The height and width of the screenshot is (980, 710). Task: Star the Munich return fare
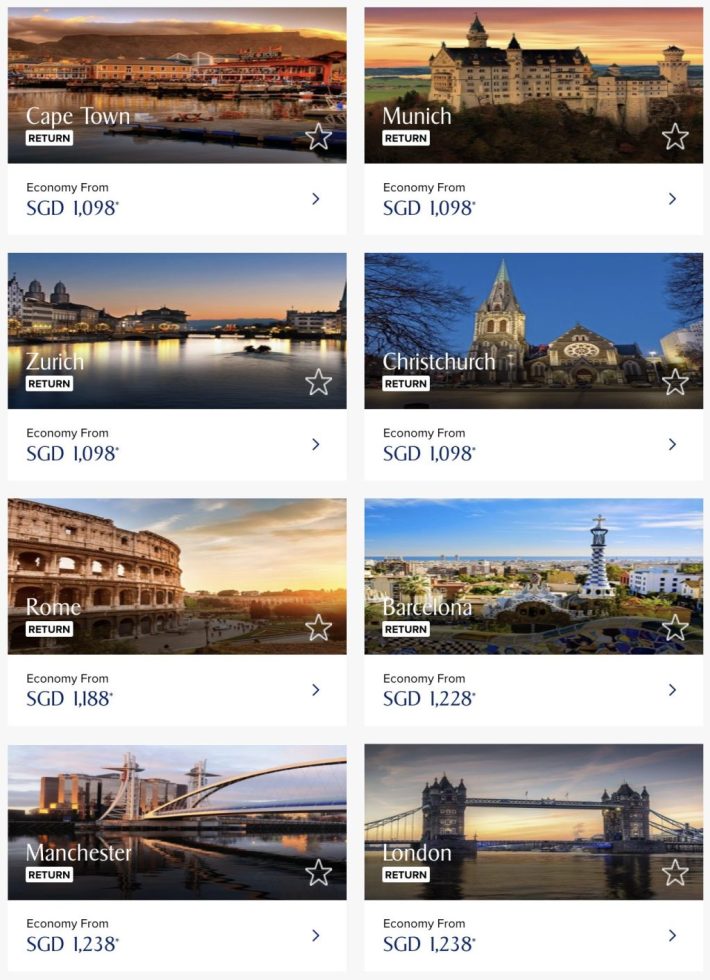(x=675, y=136)
